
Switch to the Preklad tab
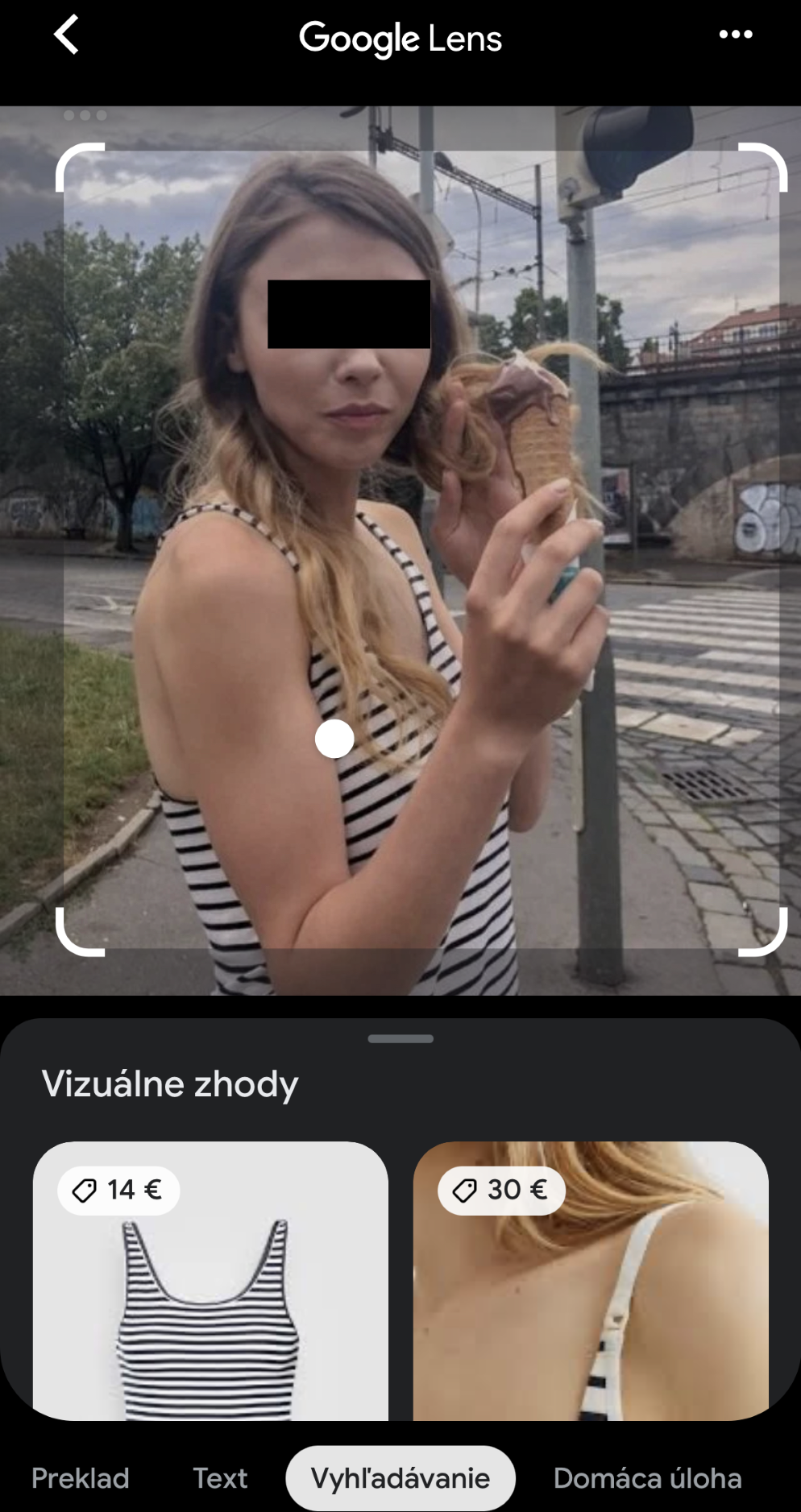(80, 1478)
